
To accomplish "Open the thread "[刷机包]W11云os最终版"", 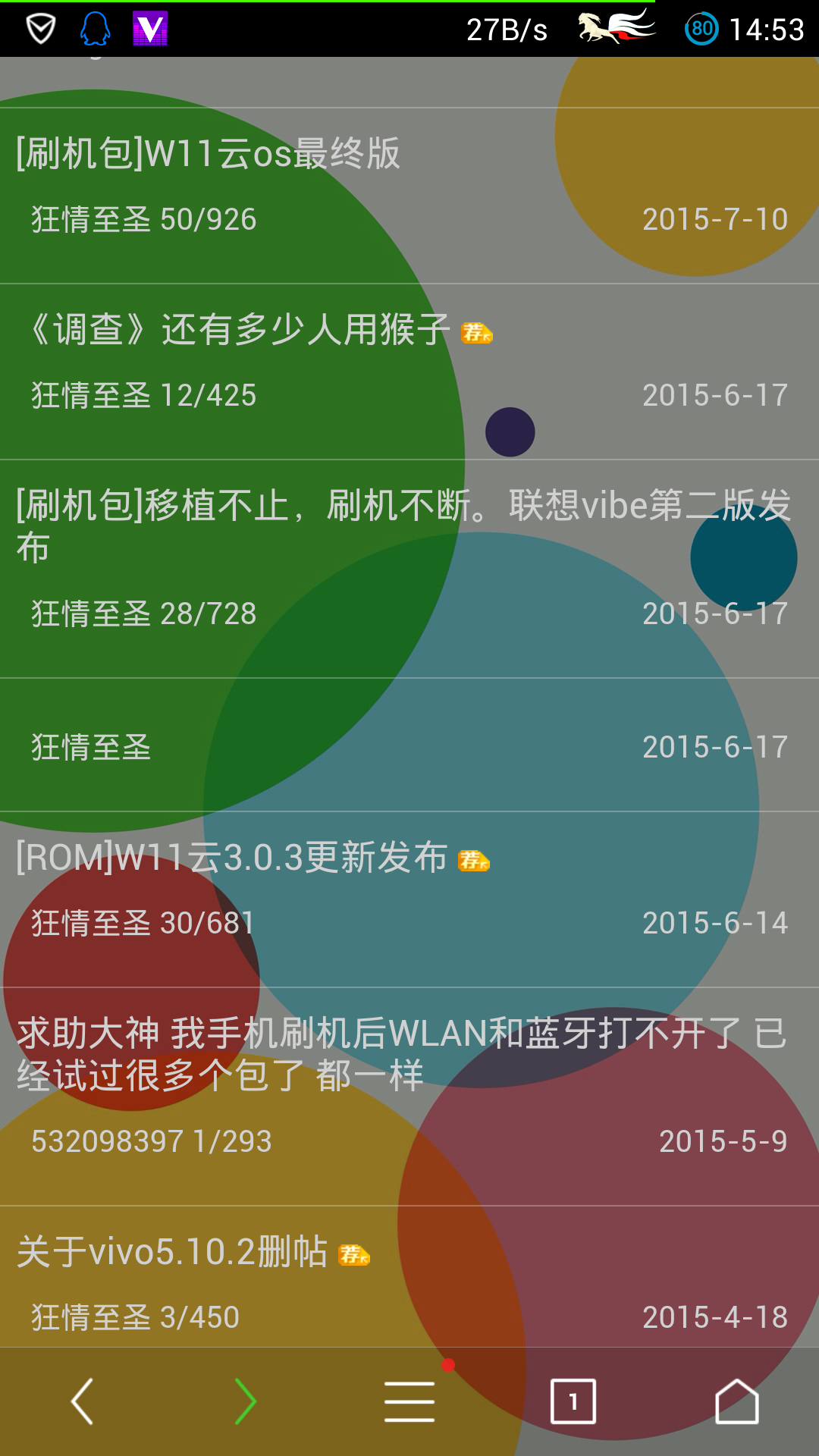I will pyautogui.click(x=209, y=154).
